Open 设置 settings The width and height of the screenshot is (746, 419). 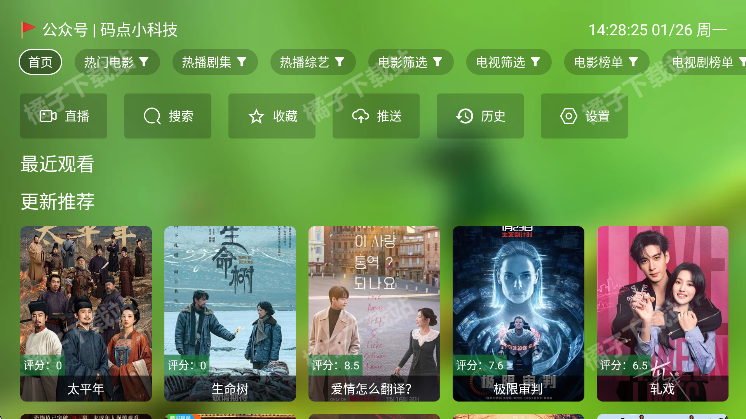coord(585,116)
